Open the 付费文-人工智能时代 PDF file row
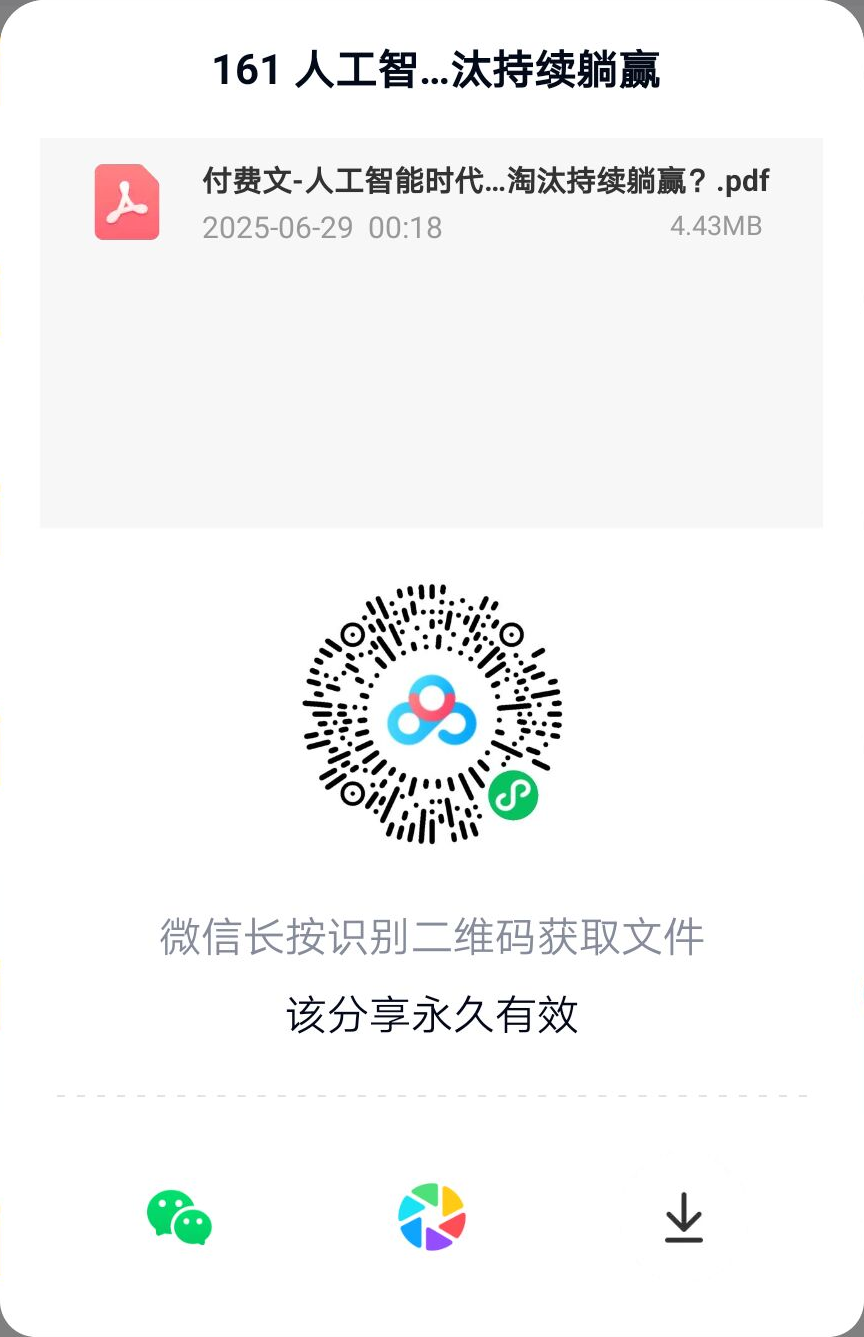This screenshot has height=1337, width=864. point(432,203)
